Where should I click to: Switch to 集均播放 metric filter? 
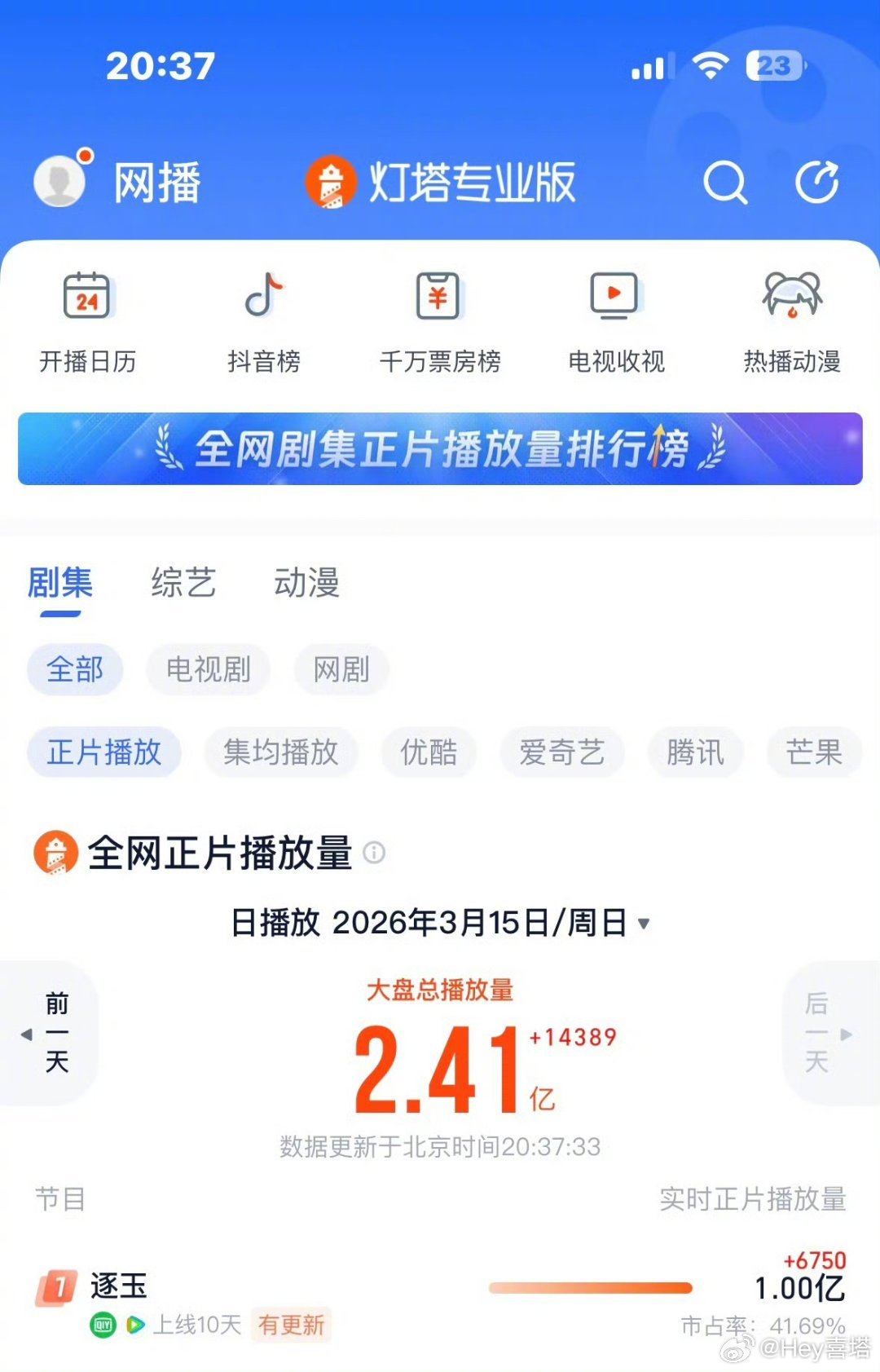pos(281,752)
